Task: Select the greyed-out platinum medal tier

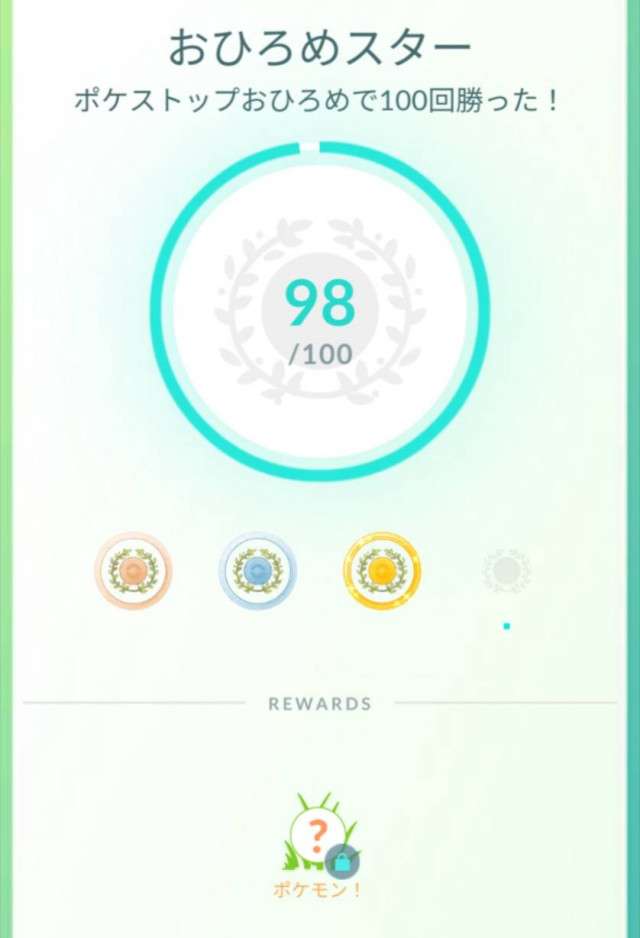Action: pyautogui.click(x=506, y=571)
